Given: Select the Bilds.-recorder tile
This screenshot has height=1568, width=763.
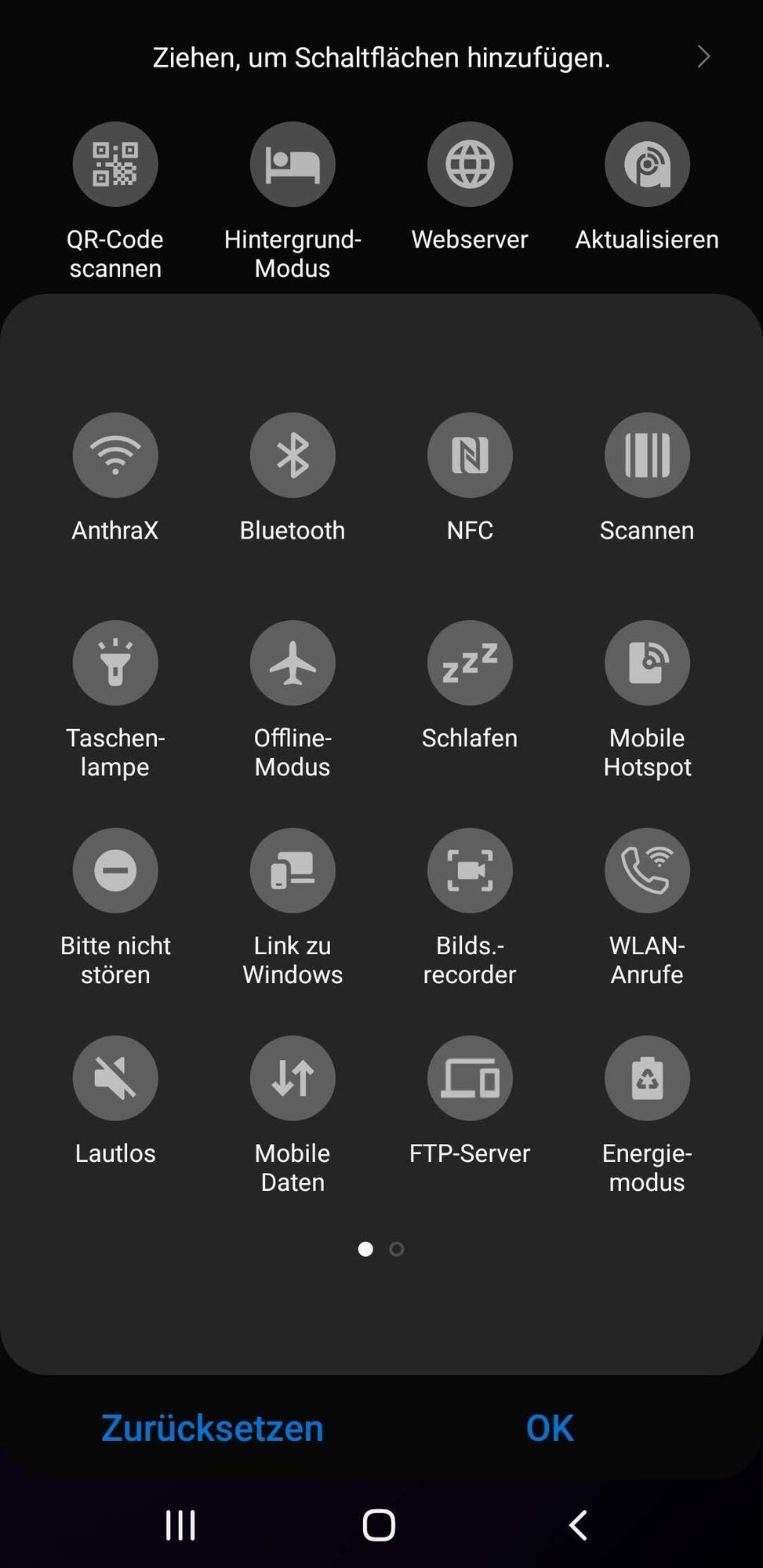Looking at the screenshot, I should (x=470, y=871).
